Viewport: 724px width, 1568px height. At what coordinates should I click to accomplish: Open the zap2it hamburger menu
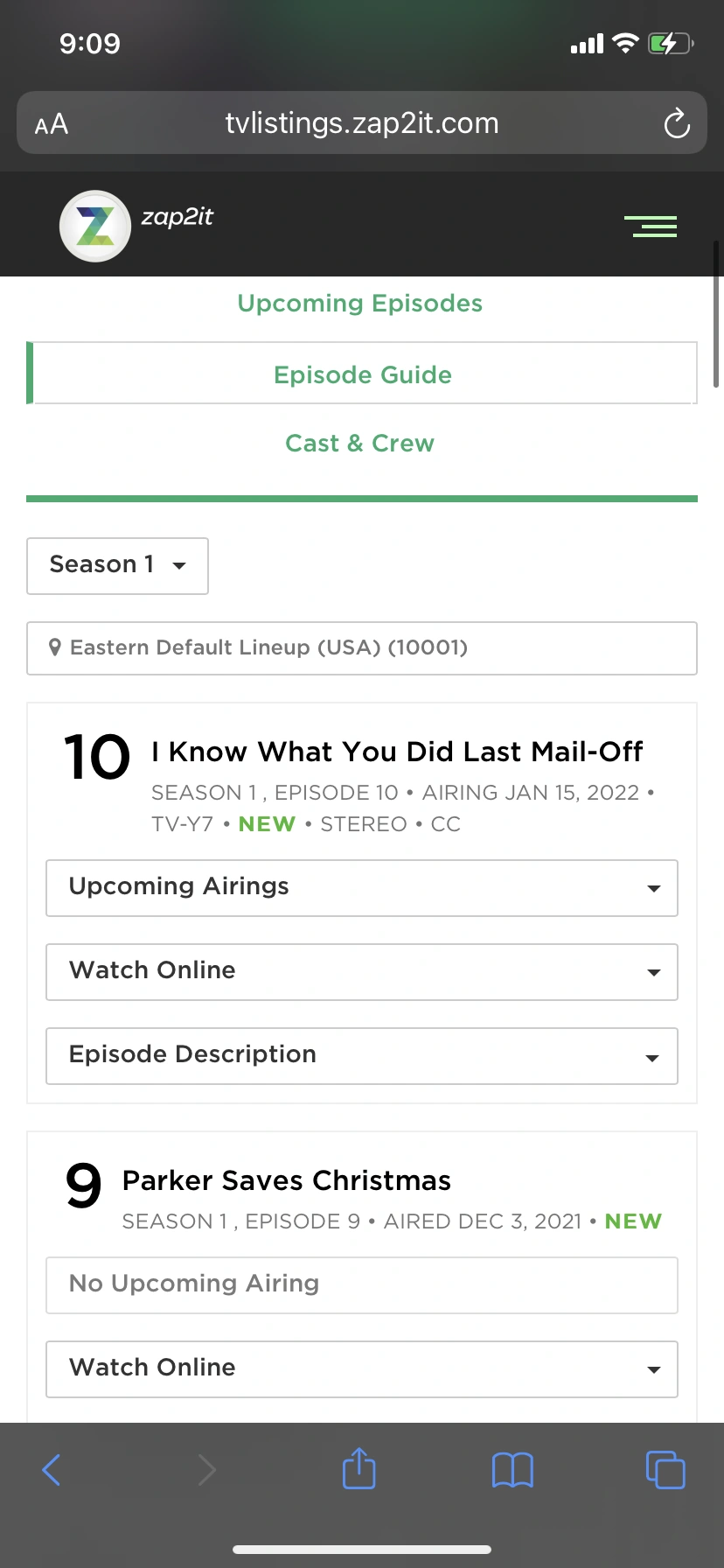(x=651, y=227)
